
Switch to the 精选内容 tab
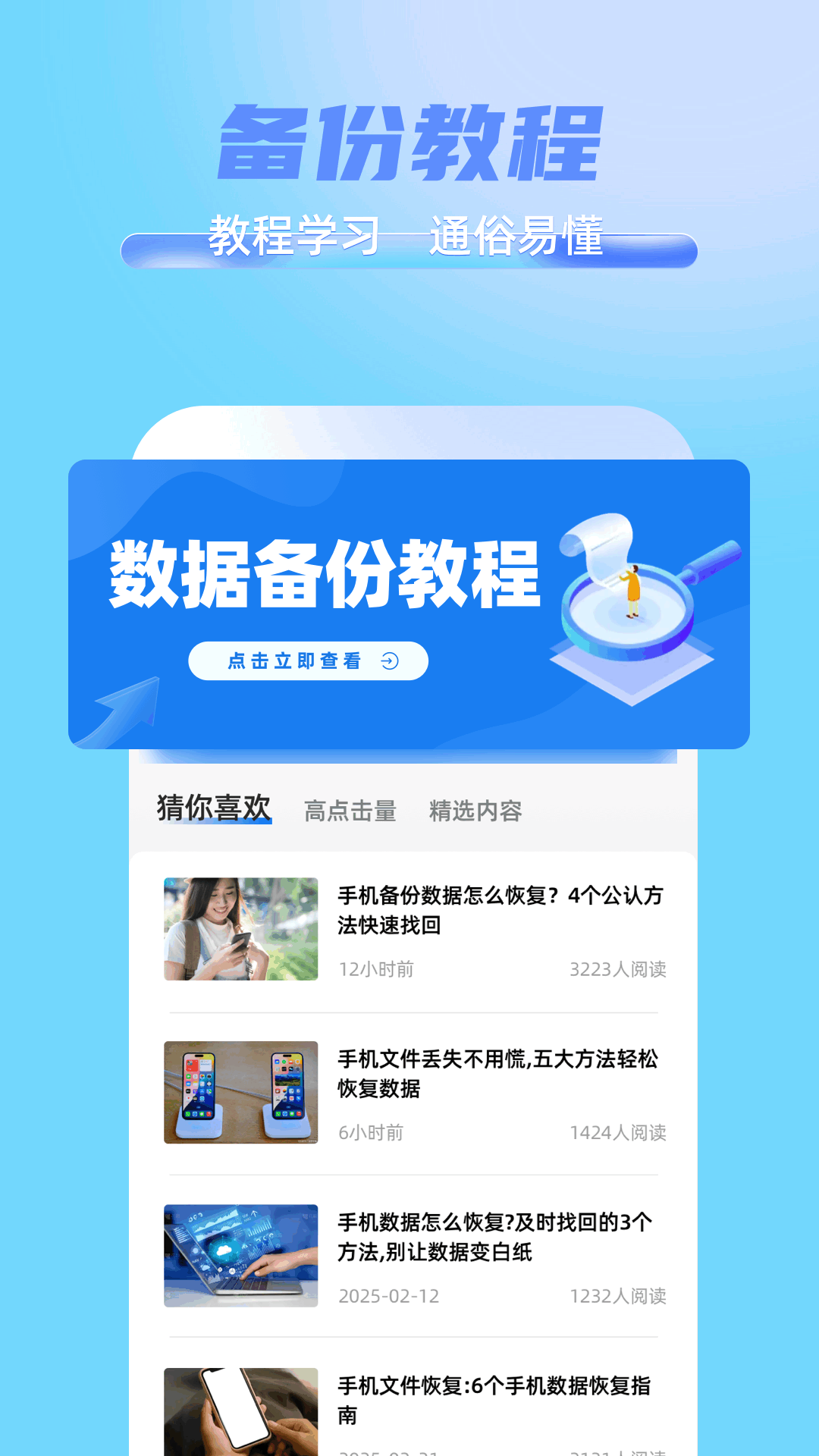(475, 810)
